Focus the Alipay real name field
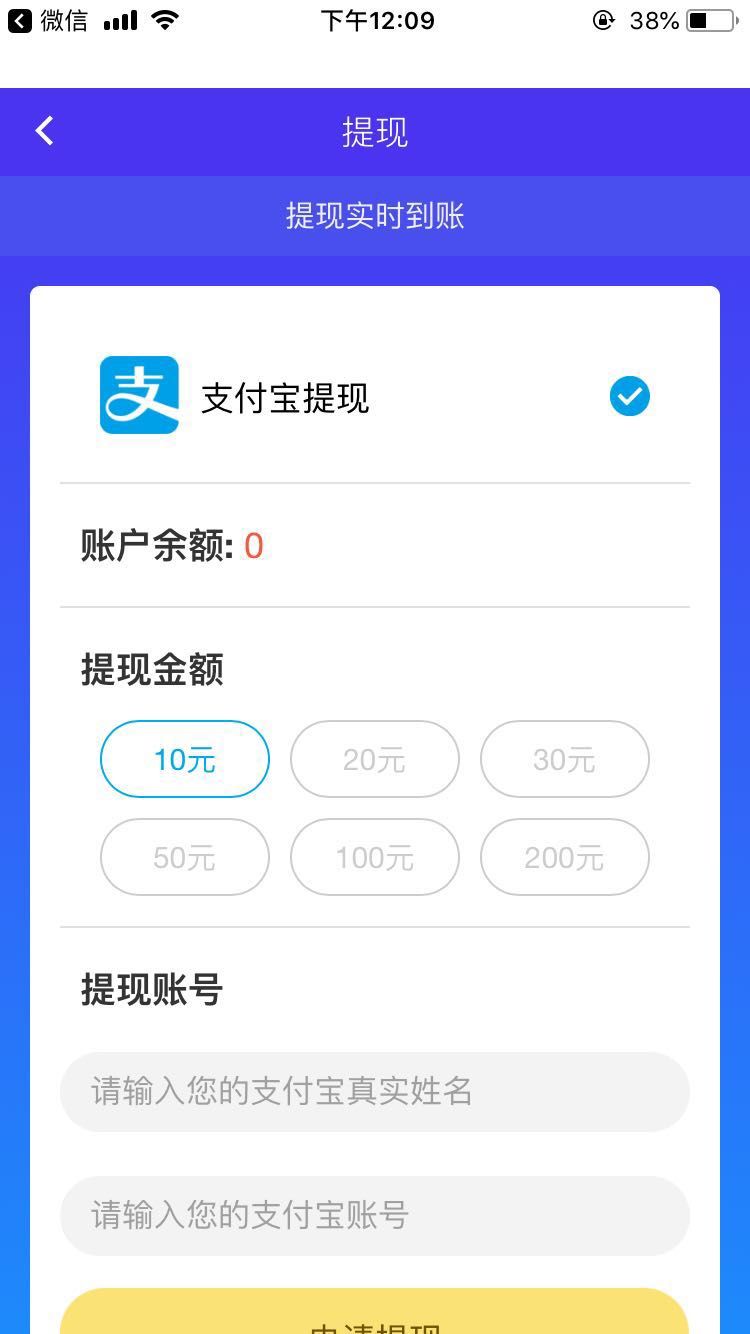 375,1091
